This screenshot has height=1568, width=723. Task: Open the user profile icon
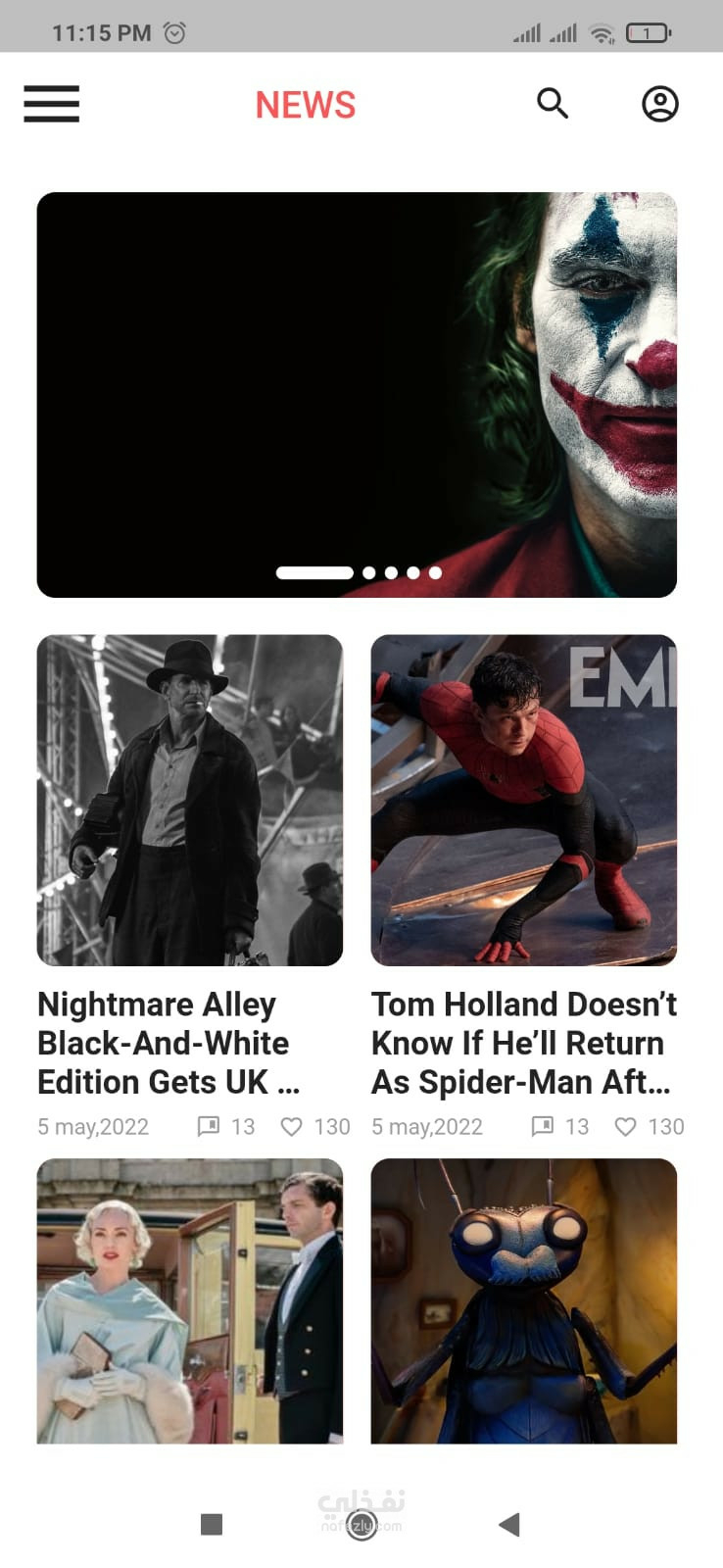pyautogui.click(x=660, y=104)
